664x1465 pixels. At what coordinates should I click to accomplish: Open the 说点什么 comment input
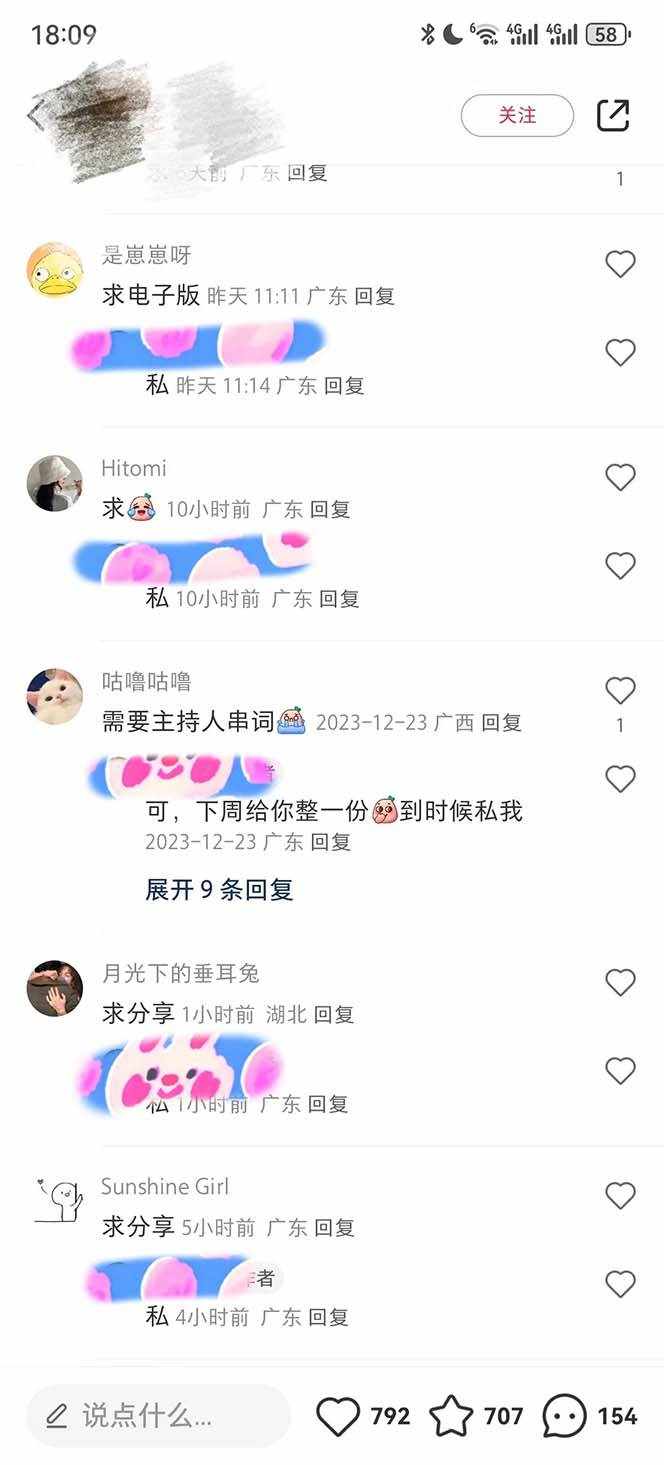point(158,1415)
